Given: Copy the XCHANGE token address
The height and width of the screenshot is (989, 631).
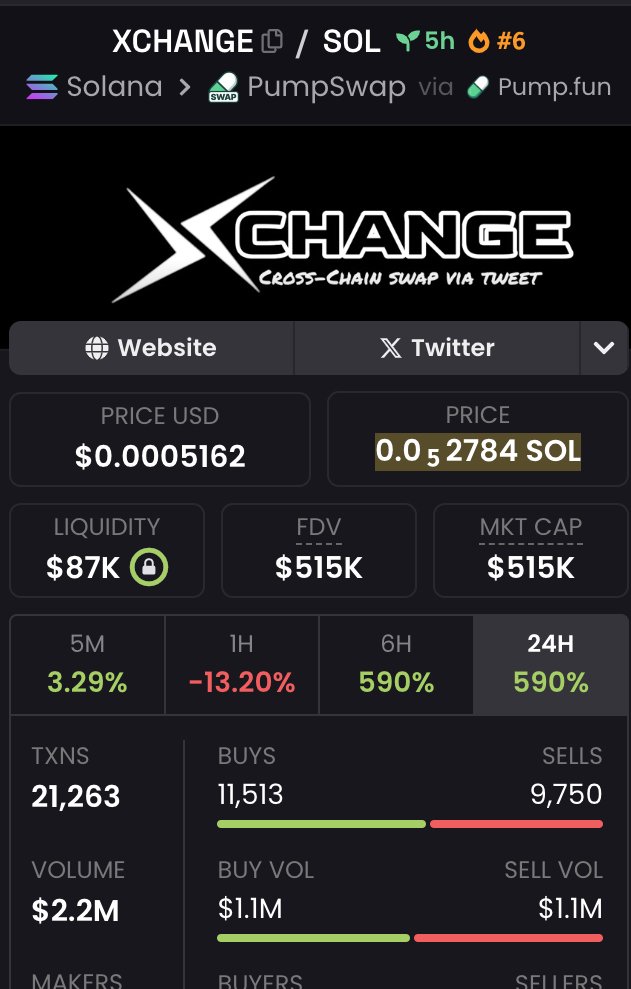Looking at the screenshot, I should click(272, 42).
